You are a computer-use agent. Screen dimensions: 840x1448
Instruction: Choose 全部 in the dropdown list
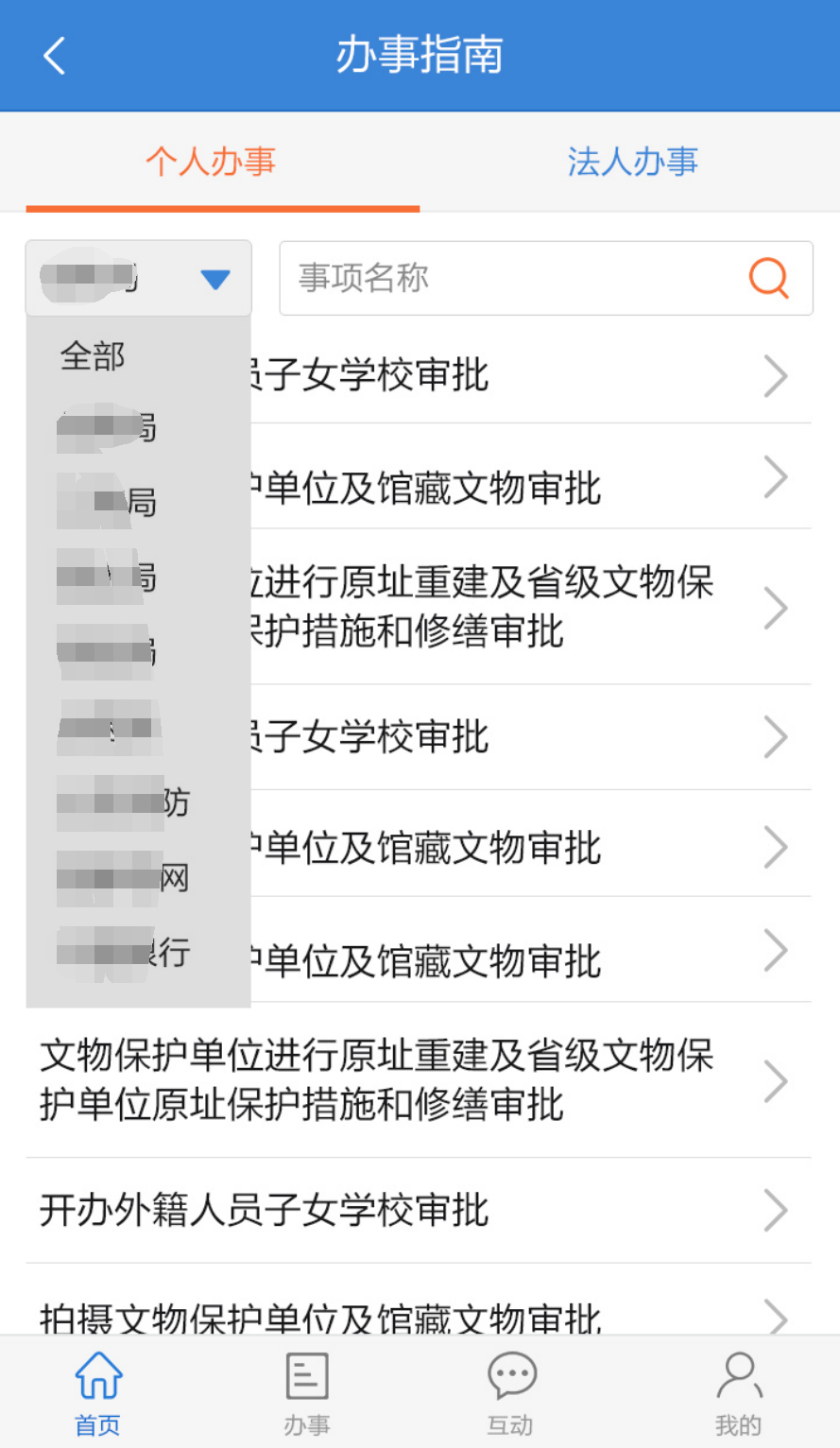tap(93, 356)
